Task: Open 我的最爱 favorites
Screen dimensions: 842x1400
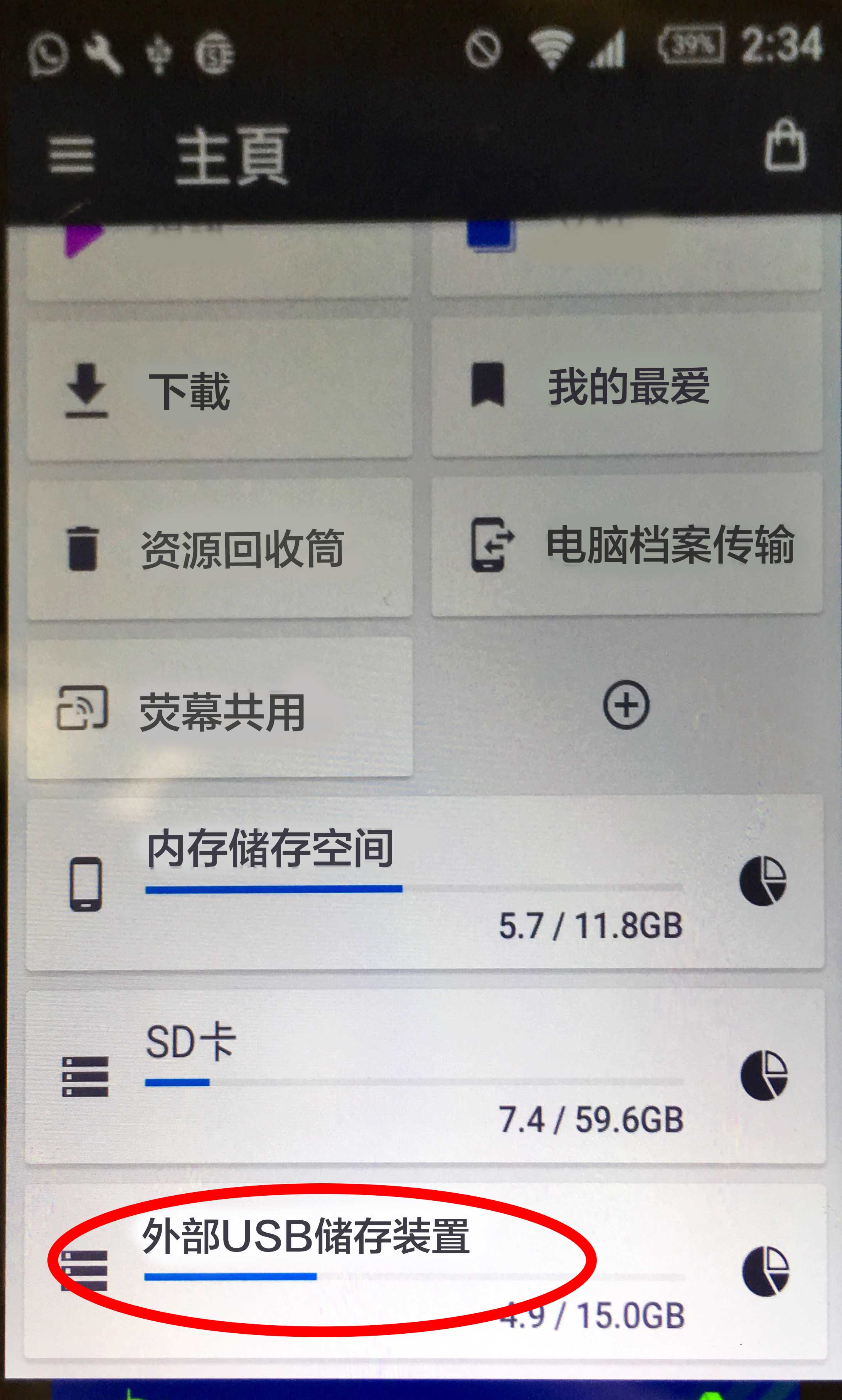Action: click(626, 387)
